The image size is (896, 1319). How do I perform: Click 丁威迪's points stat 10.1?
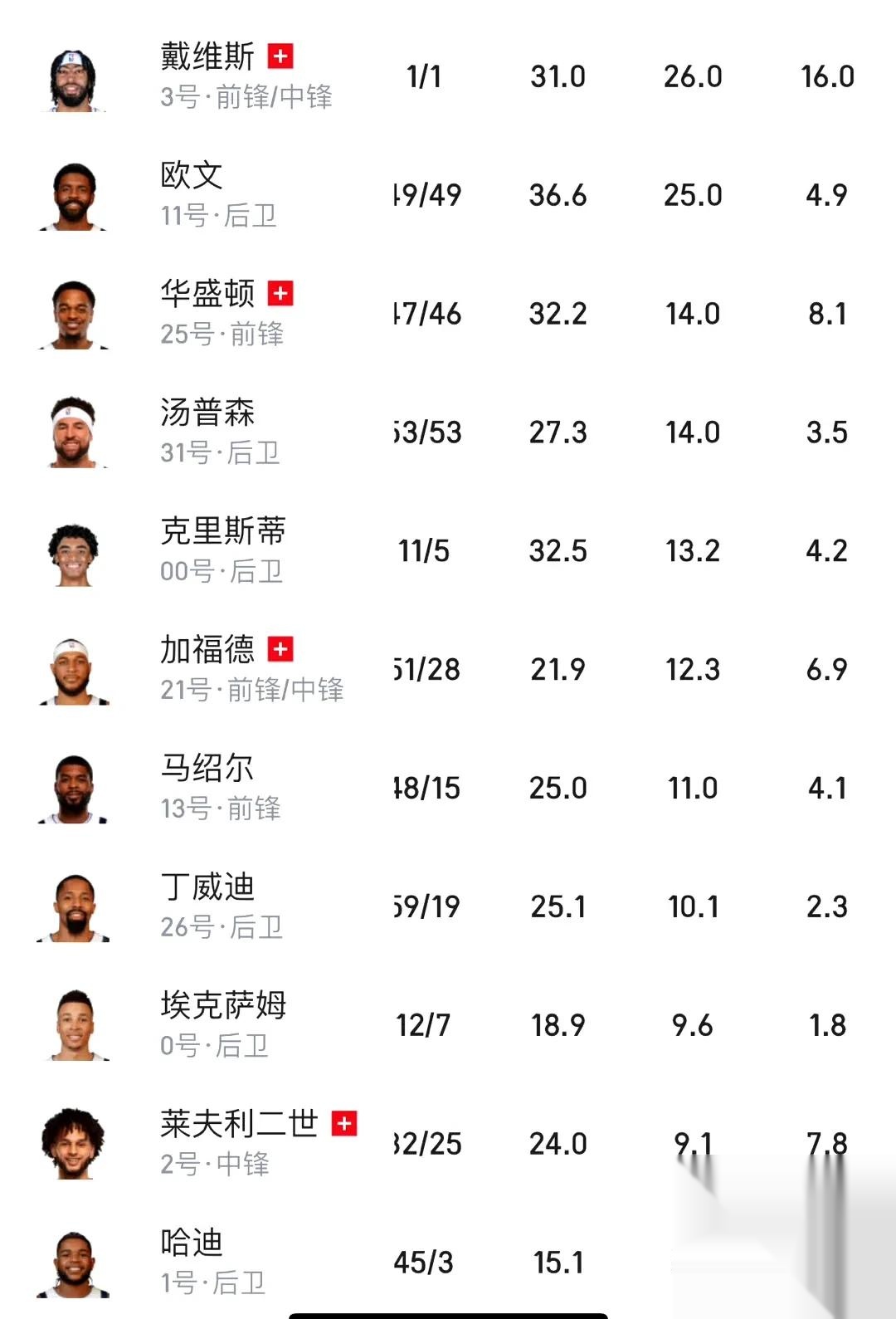[x=694, y=907]
